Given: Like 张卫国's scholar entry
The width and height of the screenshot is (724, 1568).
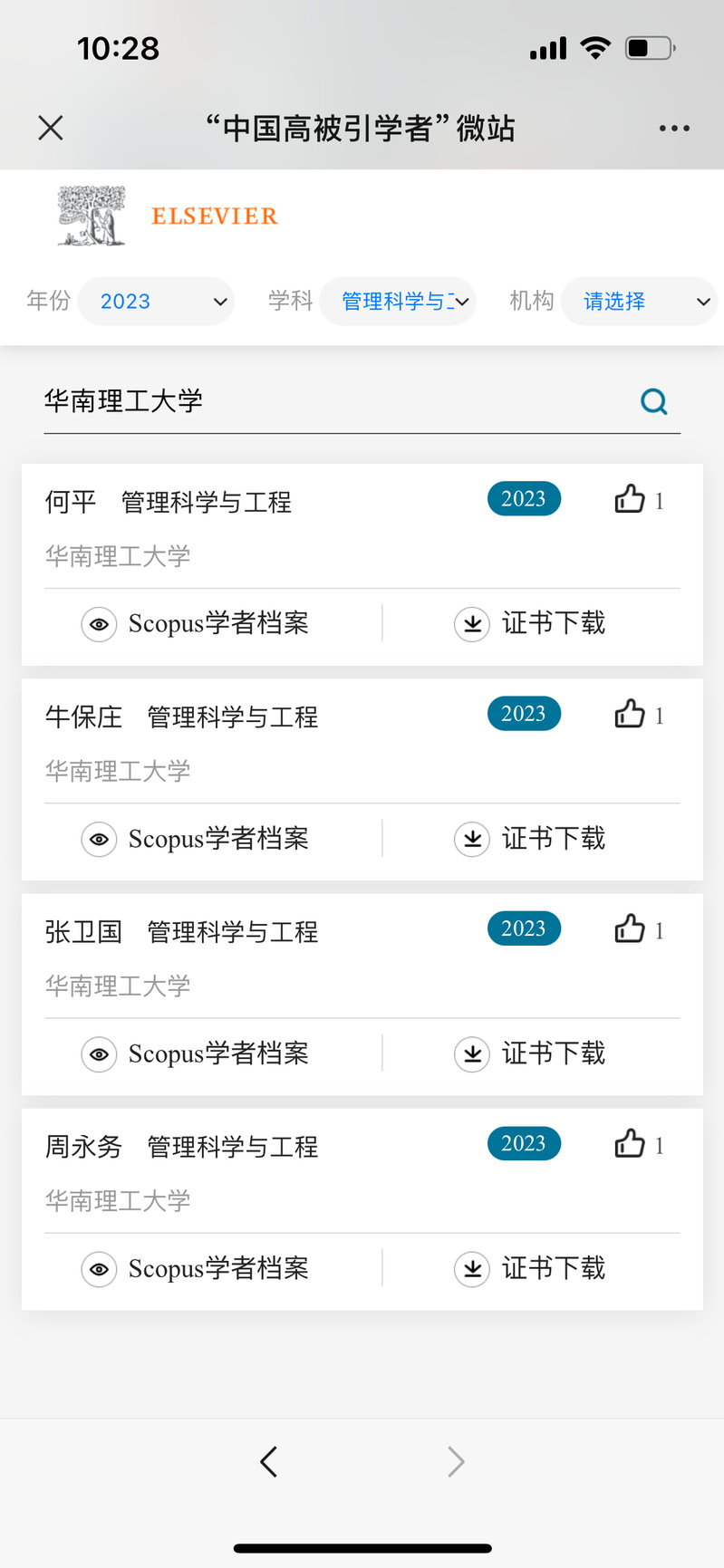Looking at the screenshot, I should coord(631,929).
